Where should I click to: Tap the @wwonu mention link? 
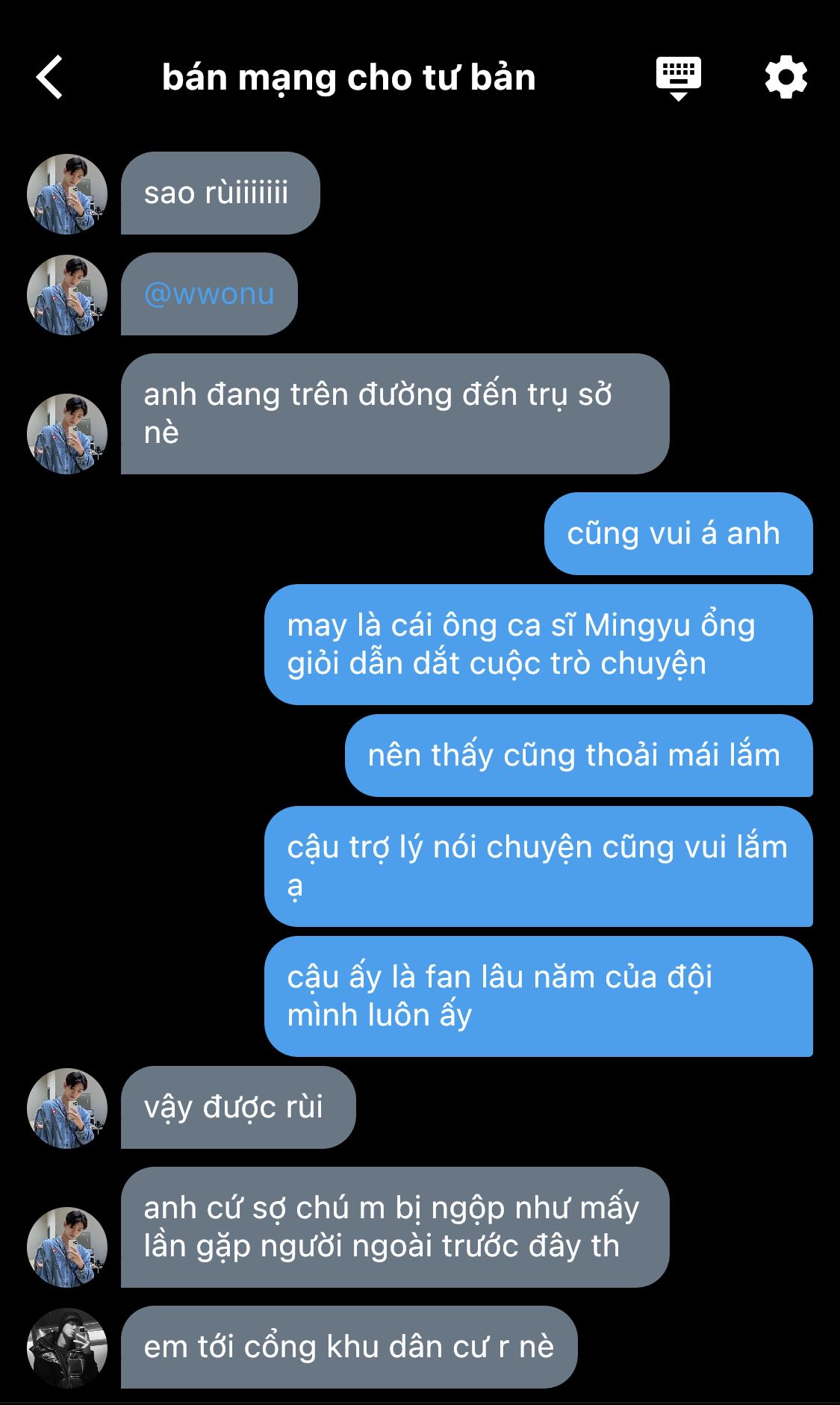pos(209,294)
